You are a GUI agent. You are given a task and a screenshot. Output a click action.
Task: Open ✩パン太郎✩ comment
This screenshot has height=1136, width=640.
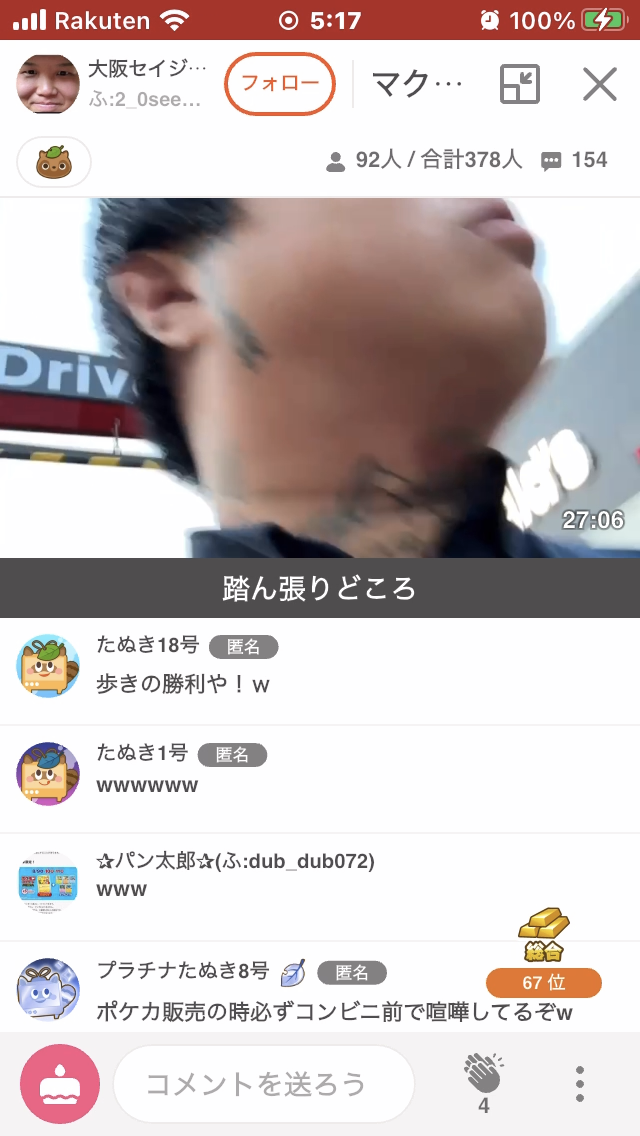(x=320, y=887)
